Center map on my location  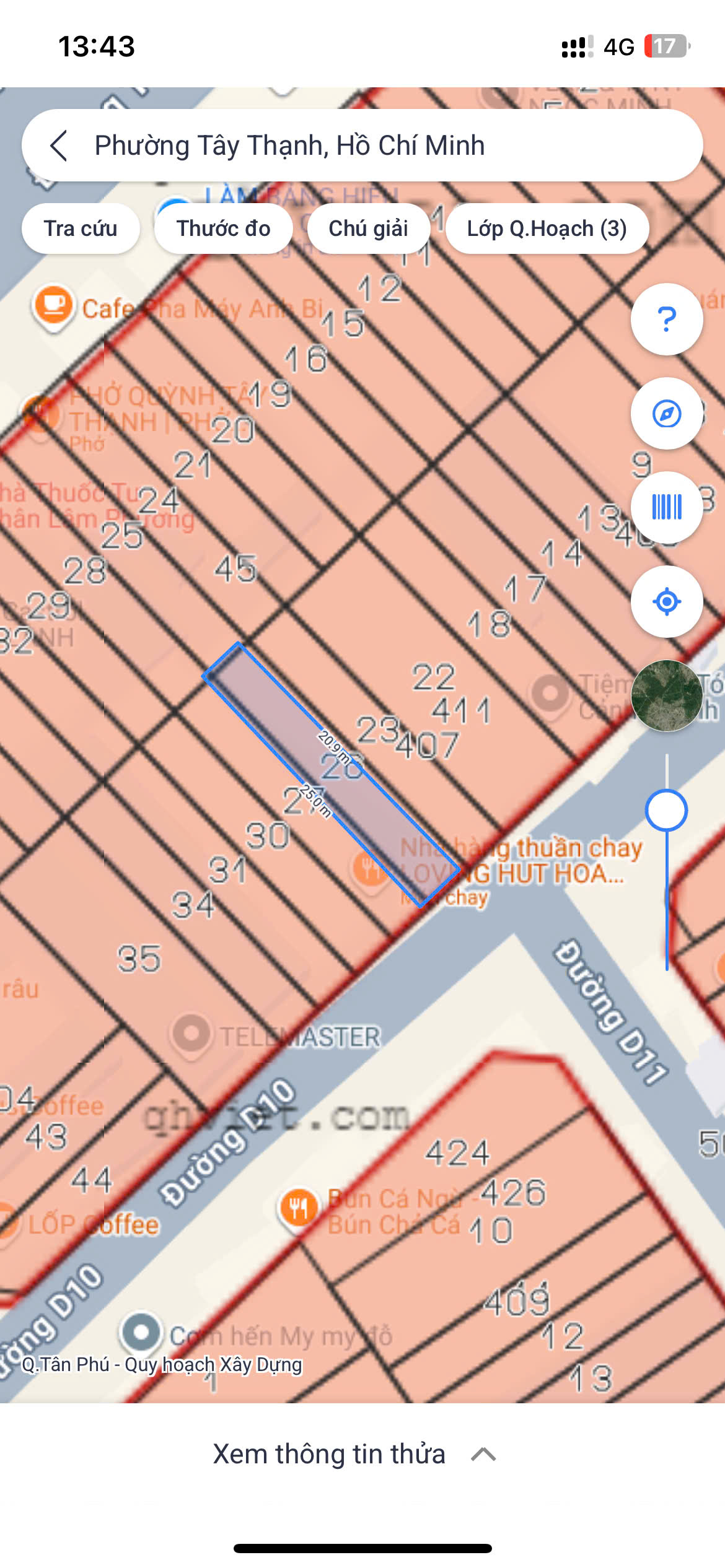pos(666,601)
